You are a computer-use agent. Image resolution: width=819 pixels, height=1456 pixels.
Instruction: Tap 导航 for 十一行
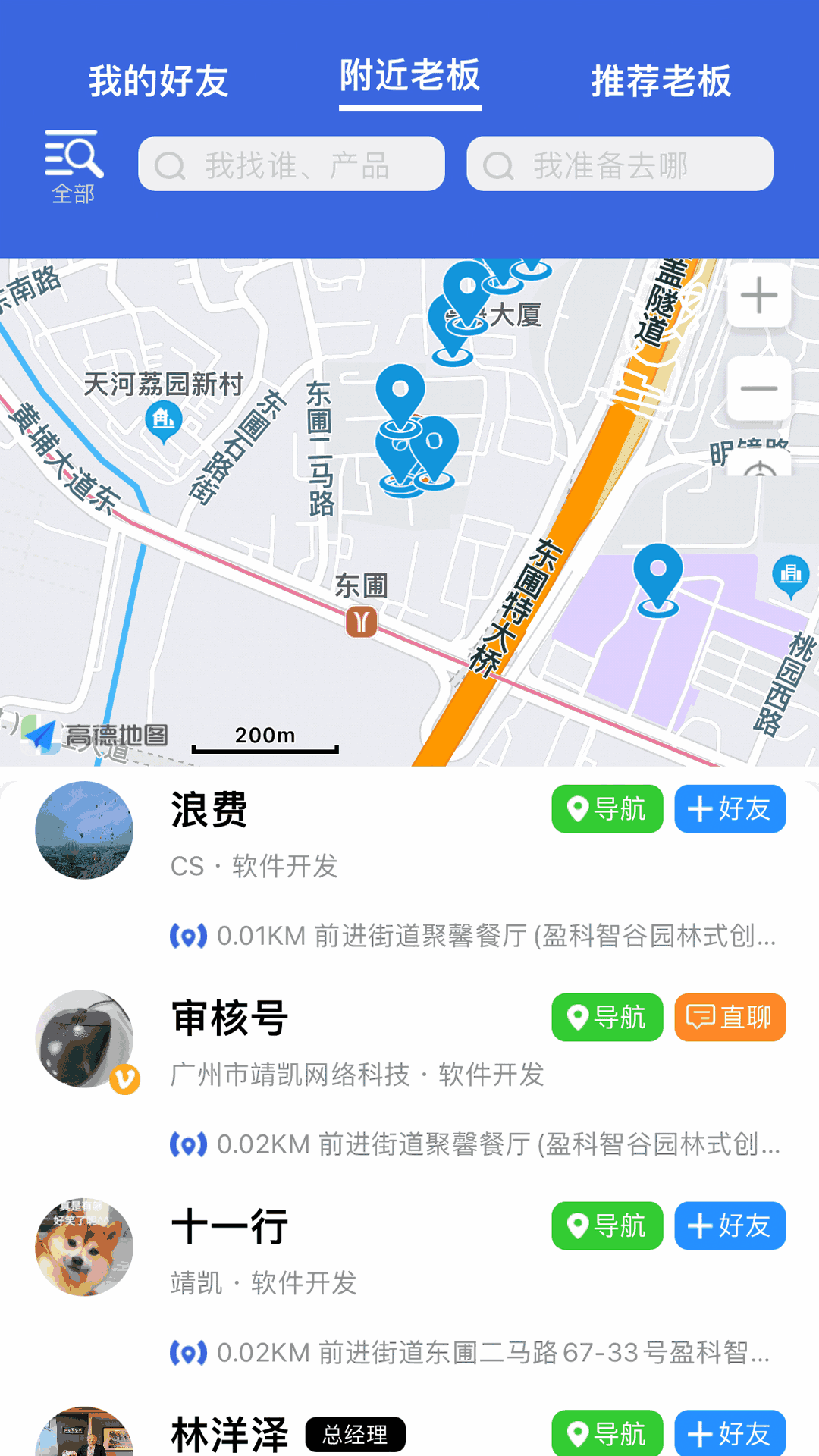point(607,1225)
